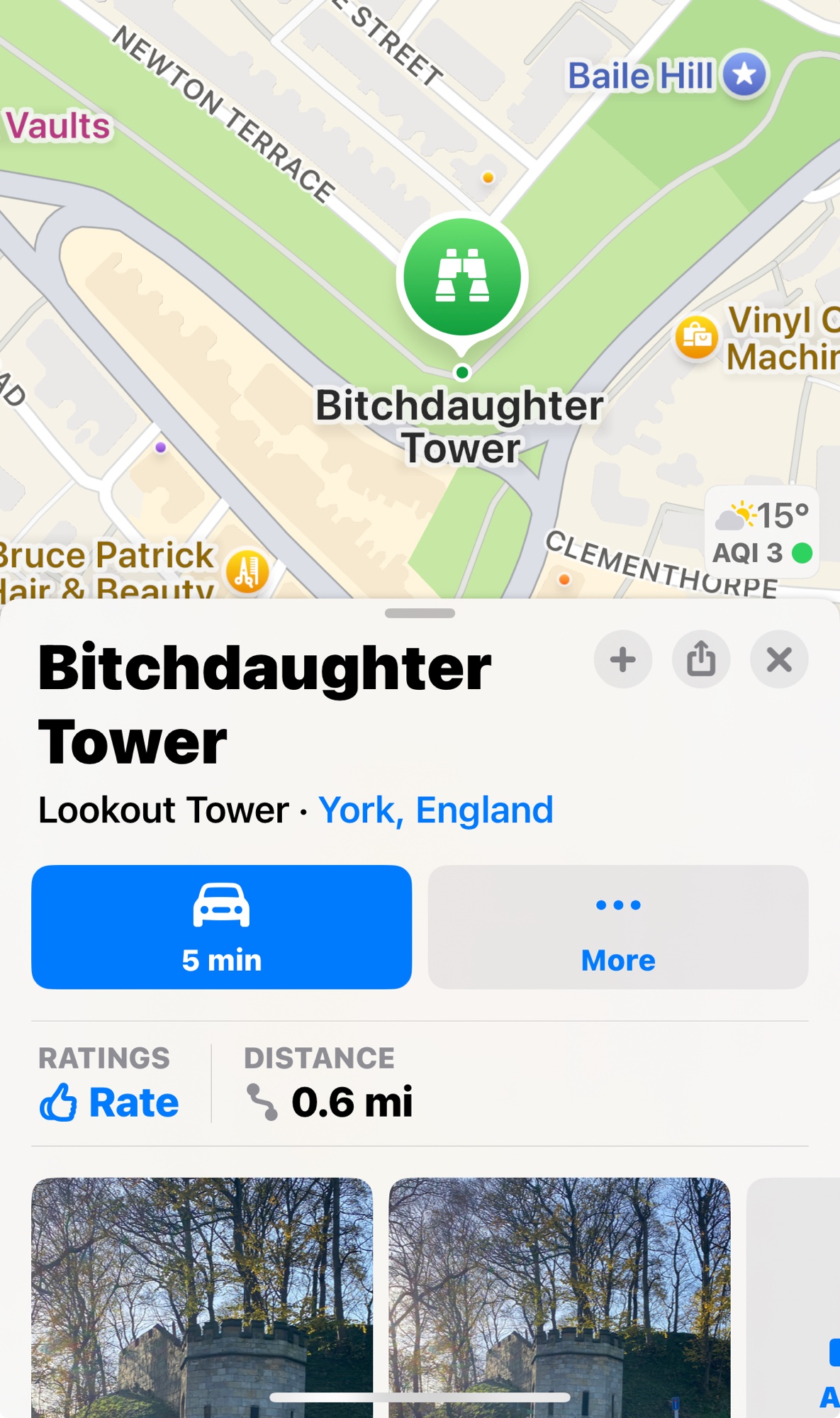Screen dimensions: 840x1418
Task: Close the place card
Action: [x=778, y=659]
